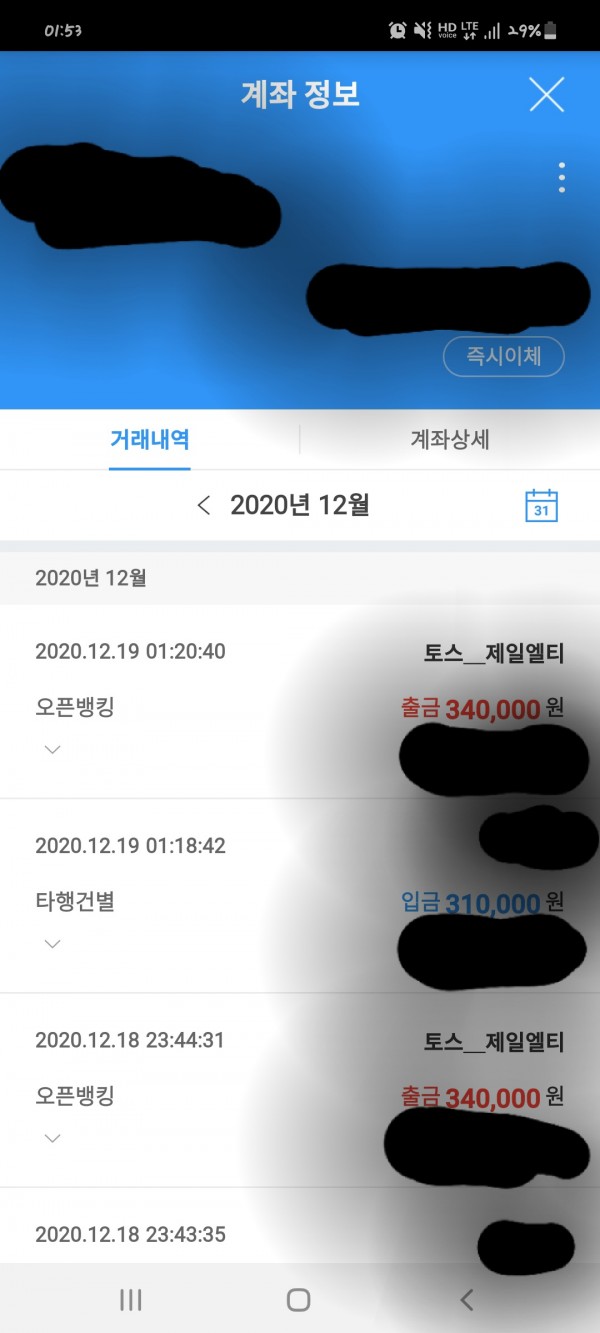Switch to the 계좌상세 tab
This screenshot has width=600, height=1333.
(450, 439)
